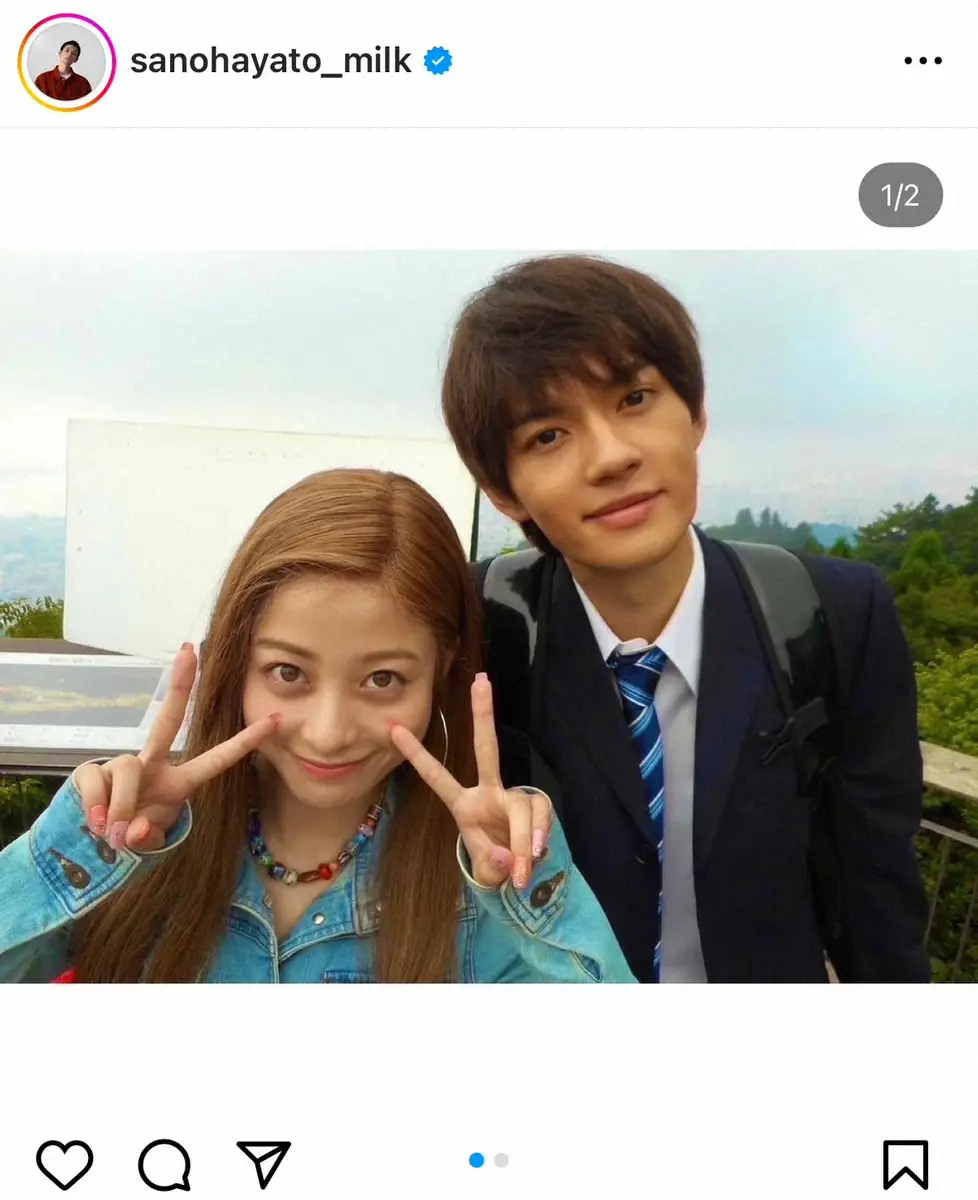Like this post with the heart icon

[65, 1164]
